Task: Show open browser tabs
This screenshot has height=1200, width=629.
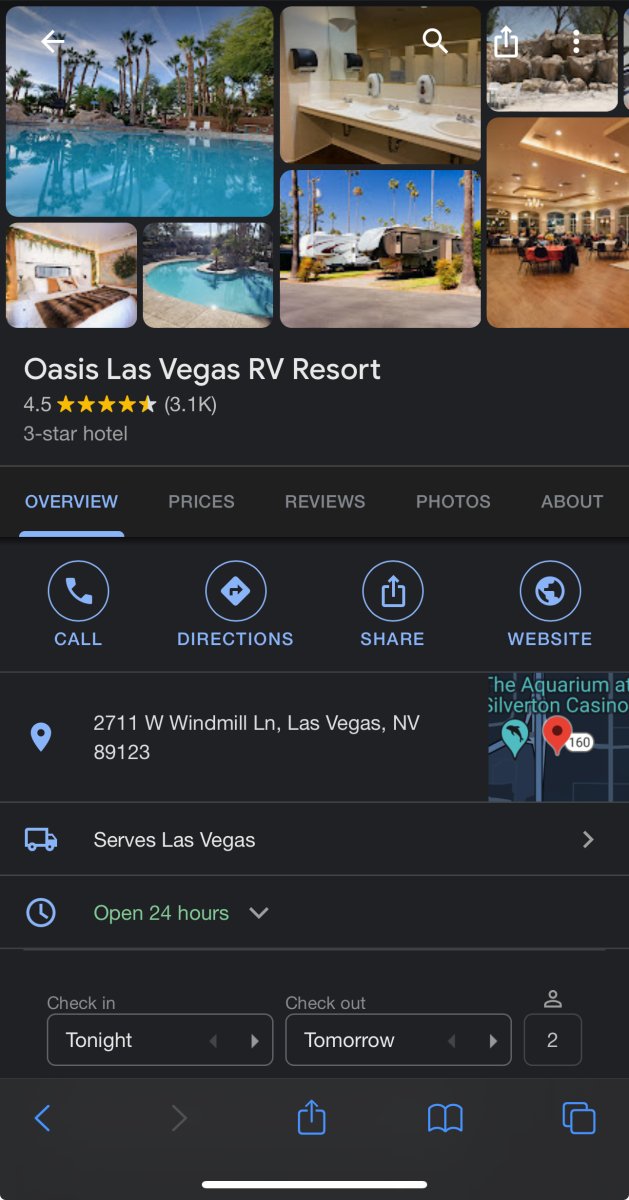Action: (578, 1118)
